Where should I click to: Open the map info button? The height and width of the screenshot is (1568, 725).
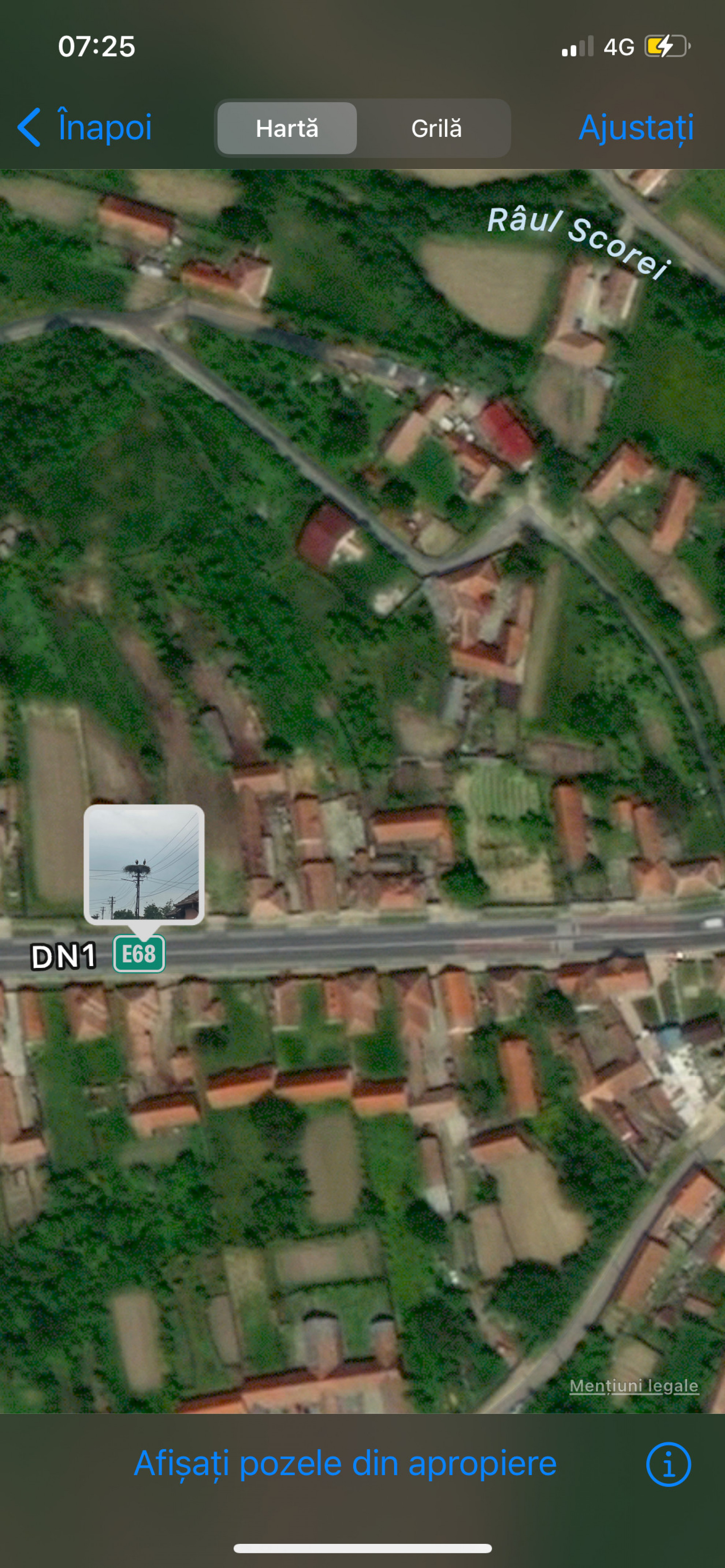point(668,1464)
